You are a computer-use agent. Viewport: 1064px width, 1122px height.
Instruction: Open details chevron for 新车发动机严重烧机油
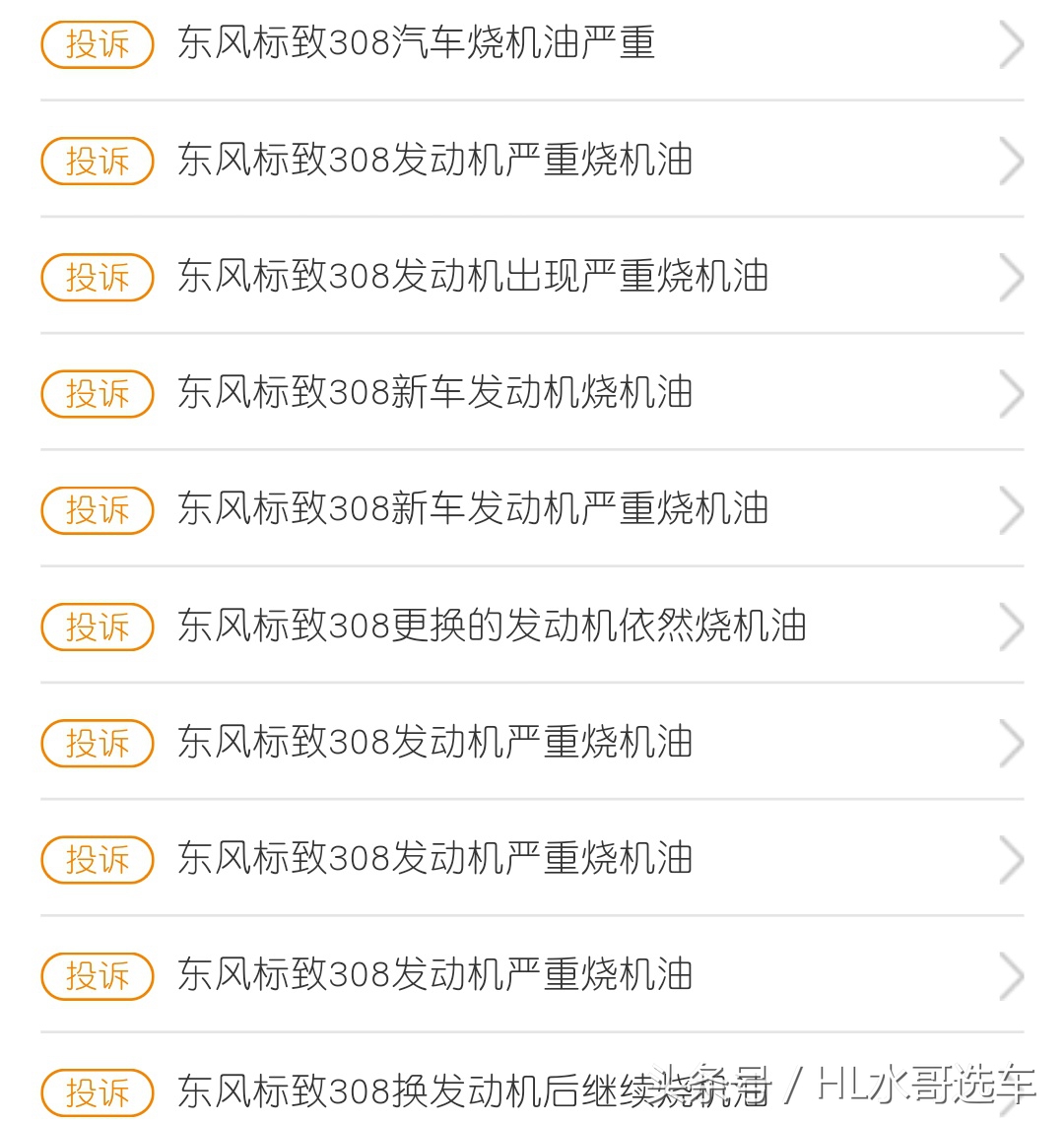pos(1013,509)
